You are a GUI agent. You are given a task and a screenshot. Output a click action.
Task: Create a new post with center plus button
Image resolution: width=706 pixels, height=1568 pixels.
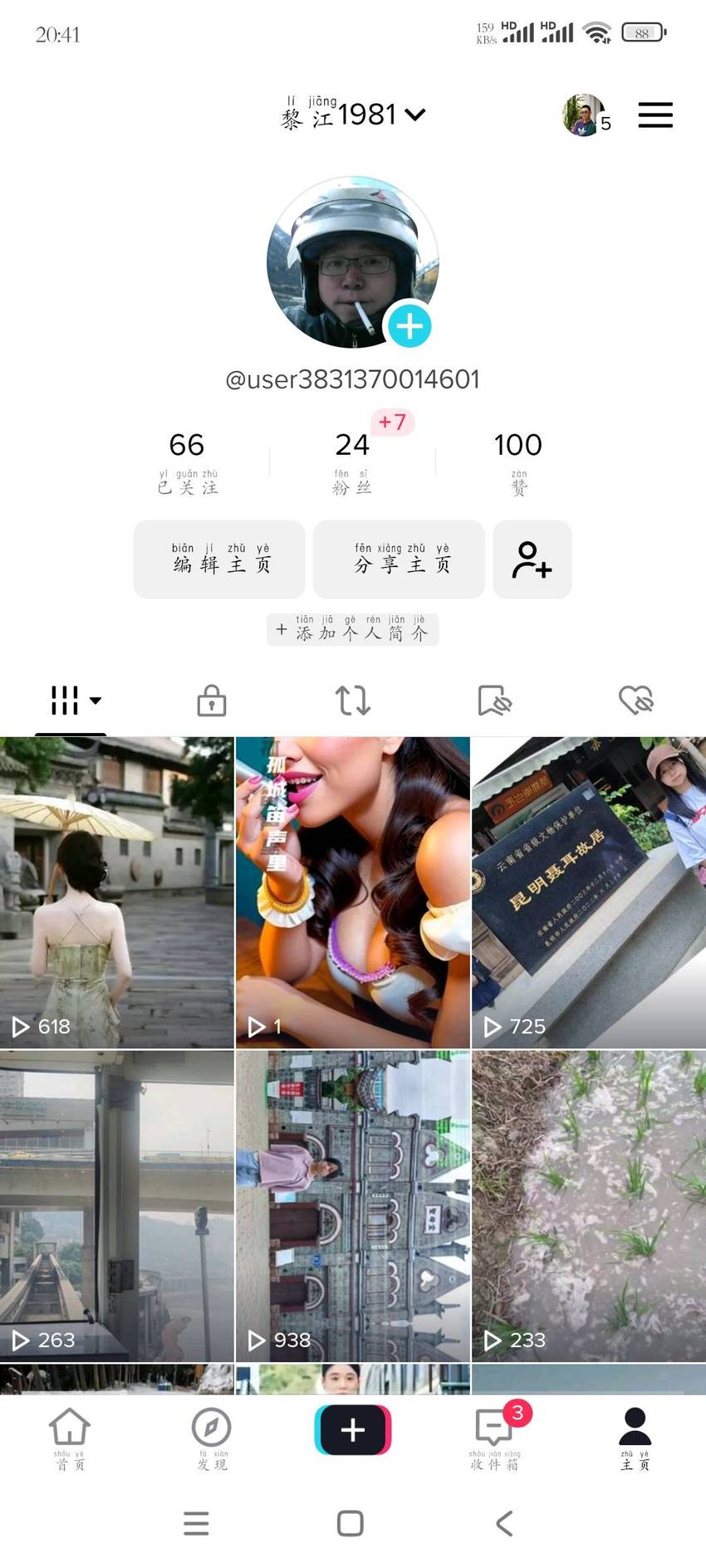353,1429
